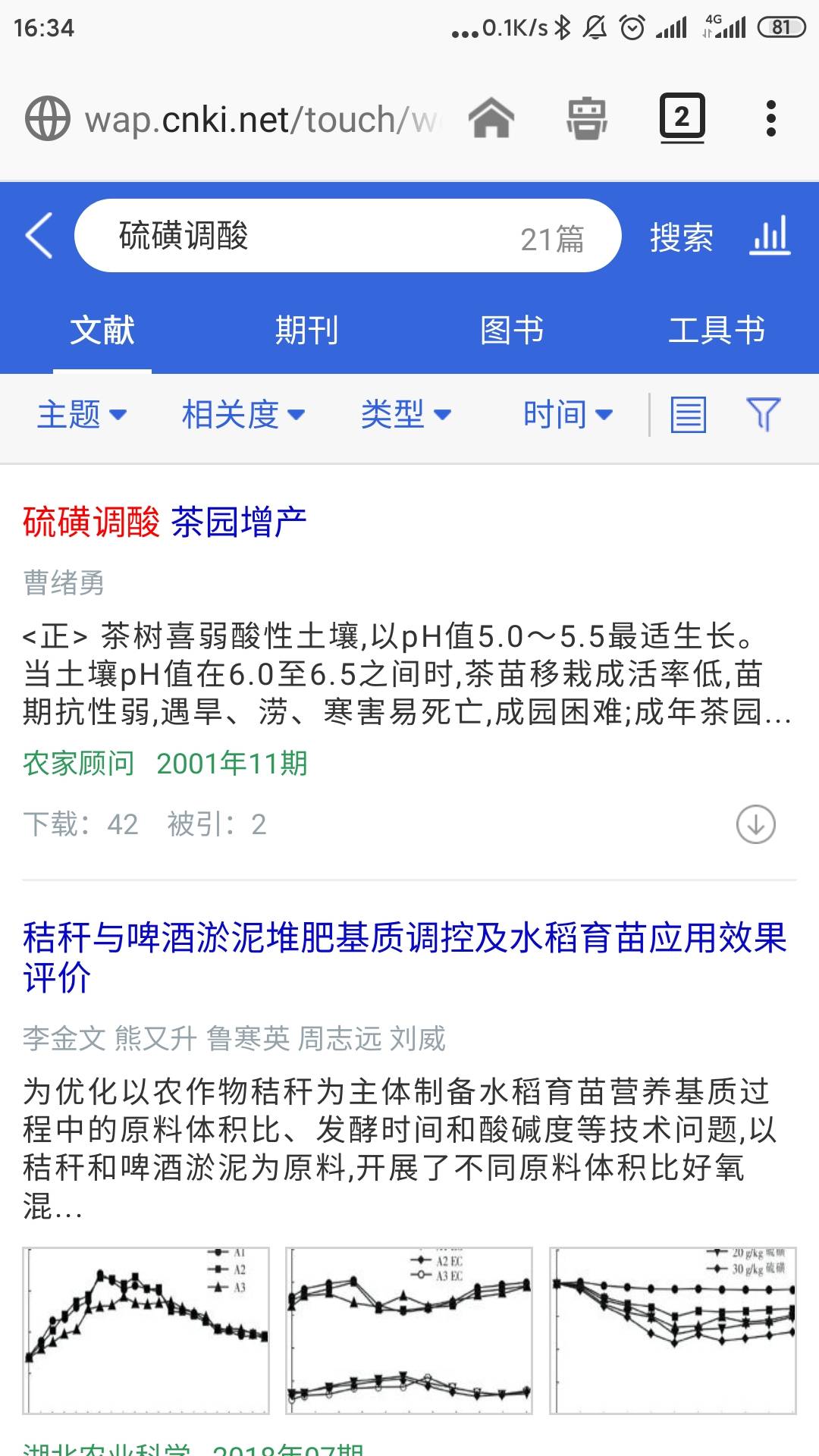This screenshot has width=819, height=1456.
Task: Switch to the 图书 tab
Action: (x=512, y=331)
